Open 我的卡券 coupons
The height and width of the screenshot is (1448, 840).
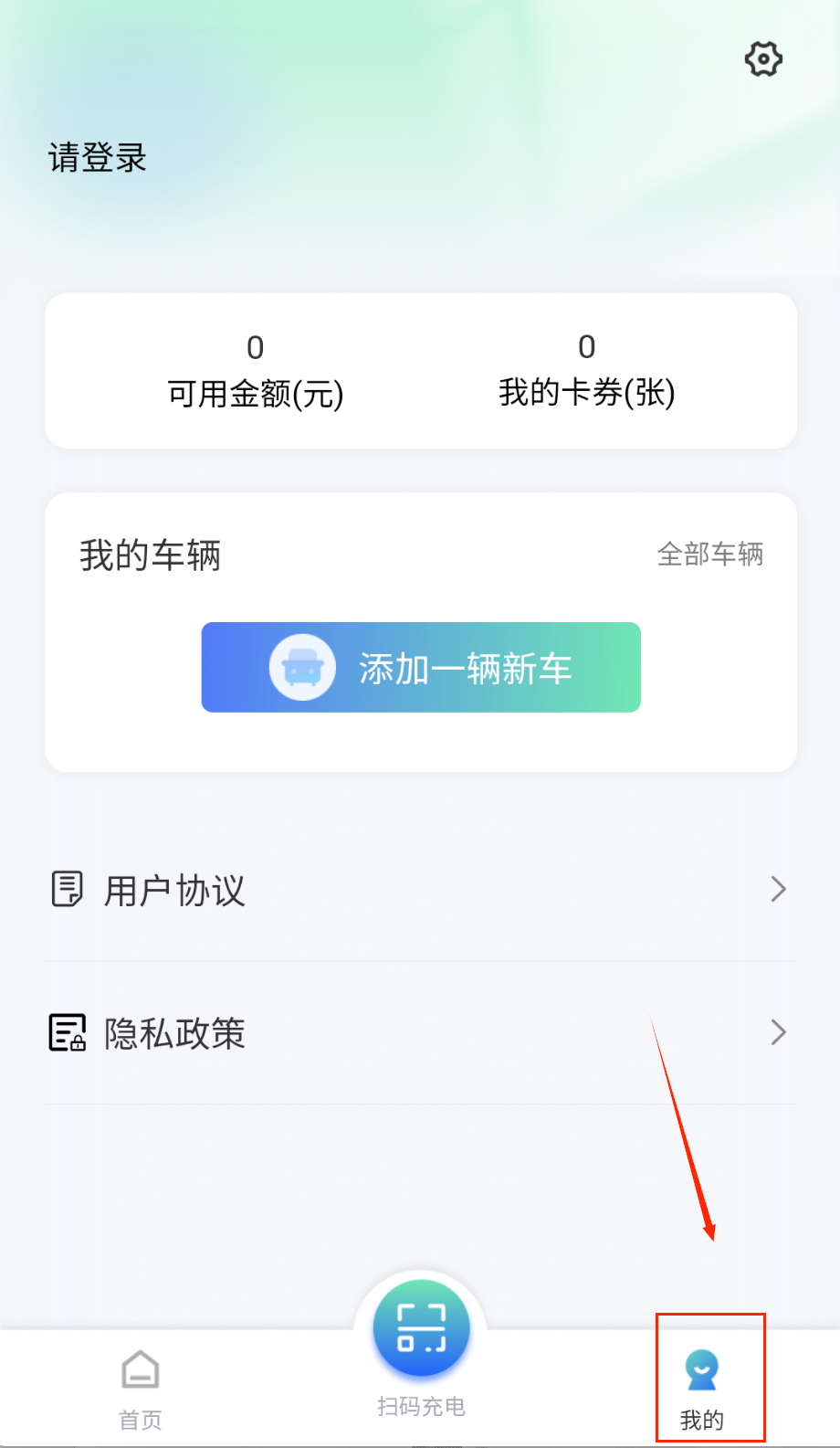click(586, 373)
